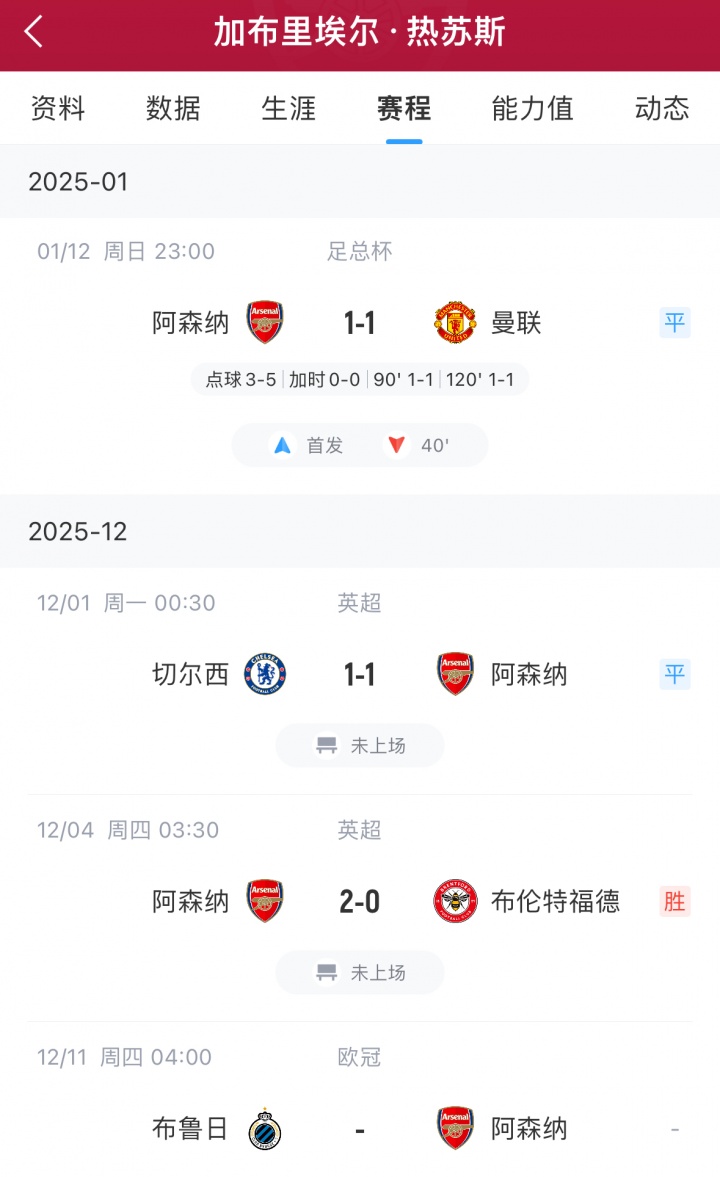
Task: Switch to the 资料 tab
Action: coord(58,108)
